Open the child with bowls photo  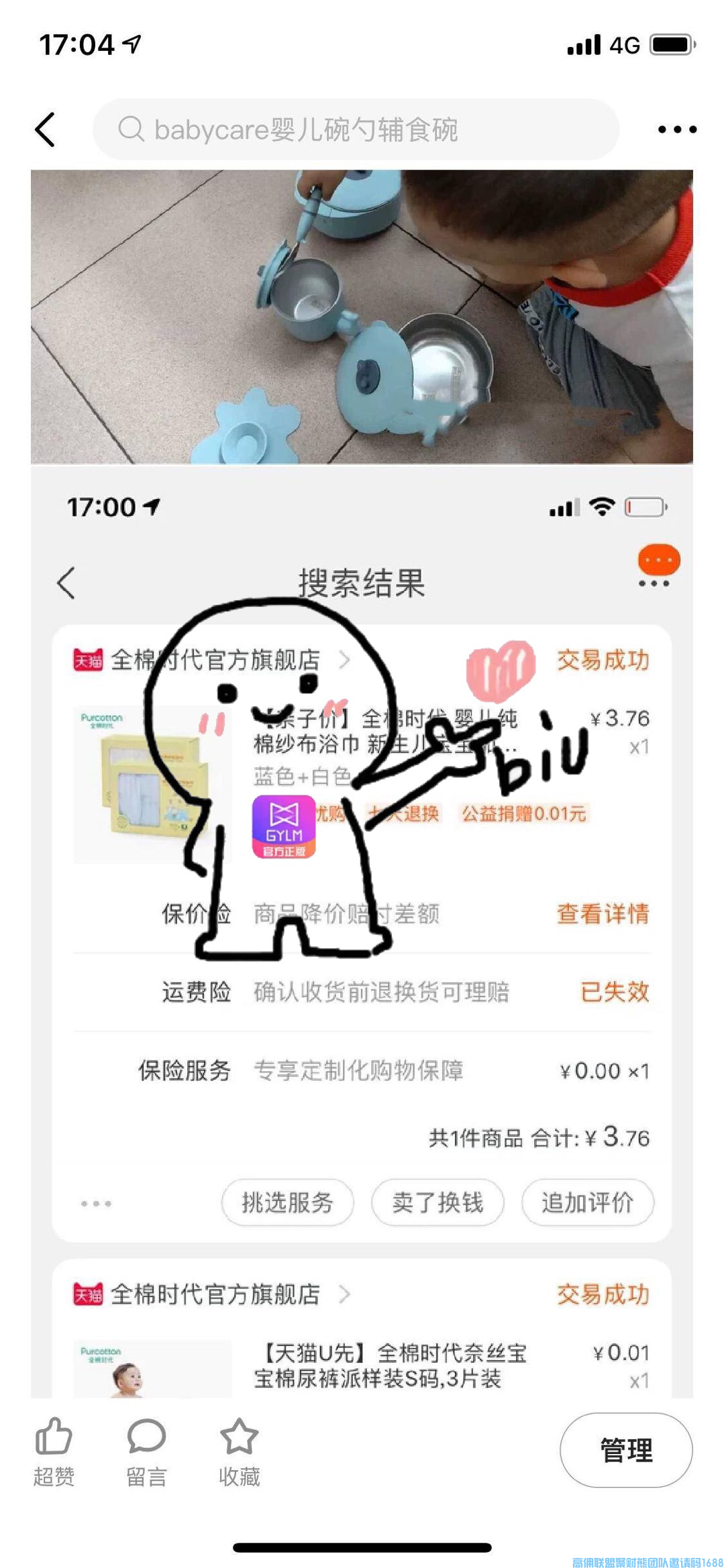(362, 317)
